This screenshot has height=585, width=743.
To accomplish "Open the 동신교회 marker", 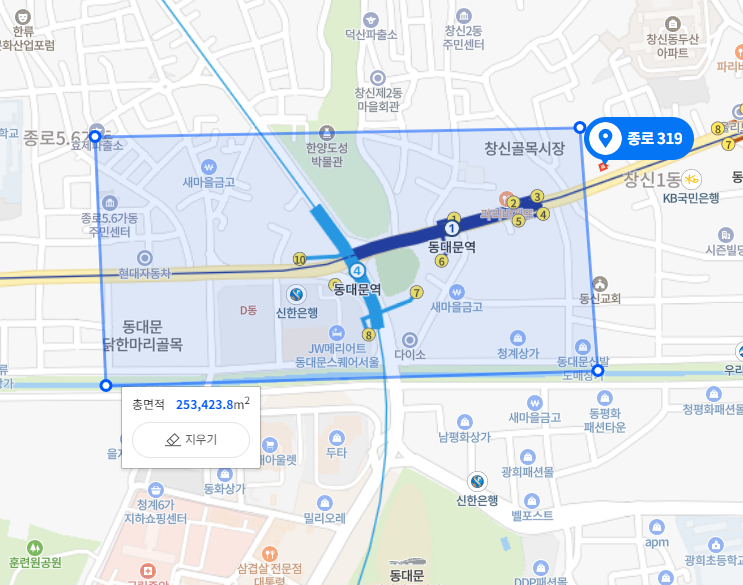I will click(x=600, y=283).
